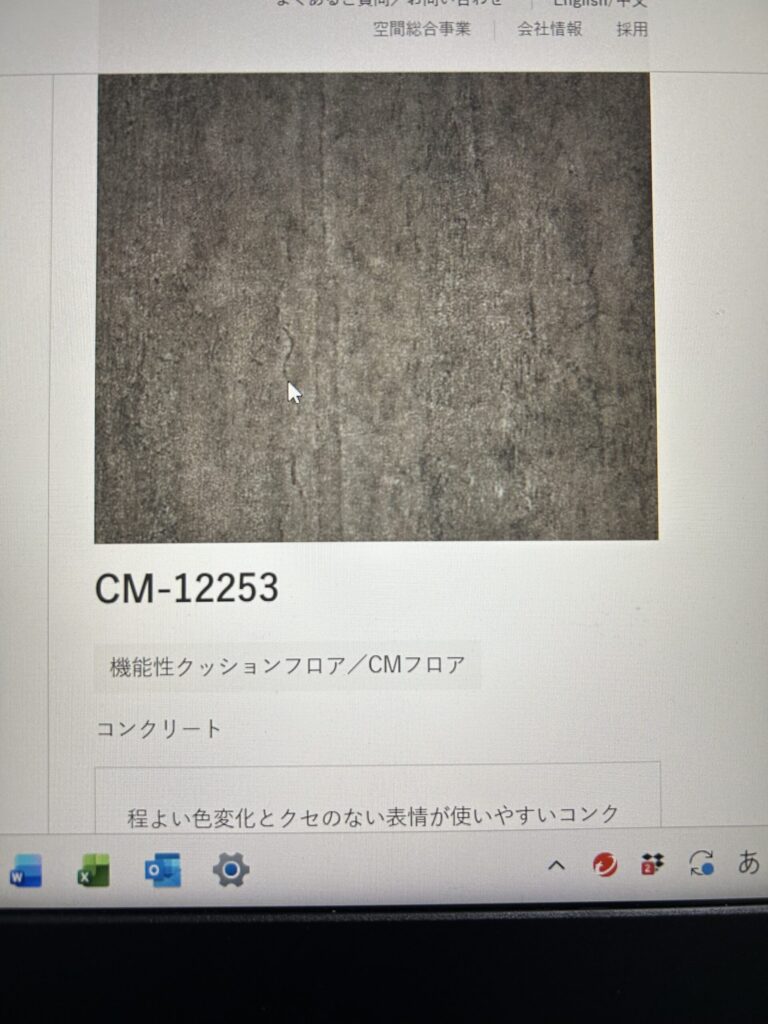
Task: Open the 会社情報 page
Action: coord(549,29)
